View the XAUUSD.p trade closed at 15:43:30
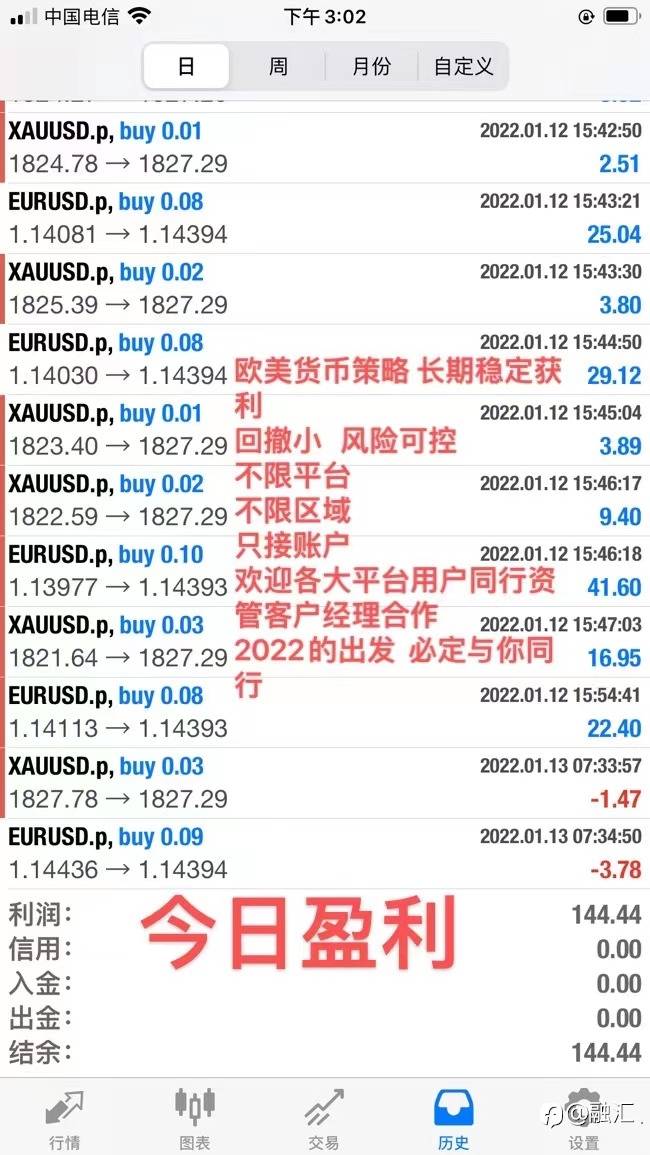This screenshot has height=1155, width=650. click(x=325, y=289)
